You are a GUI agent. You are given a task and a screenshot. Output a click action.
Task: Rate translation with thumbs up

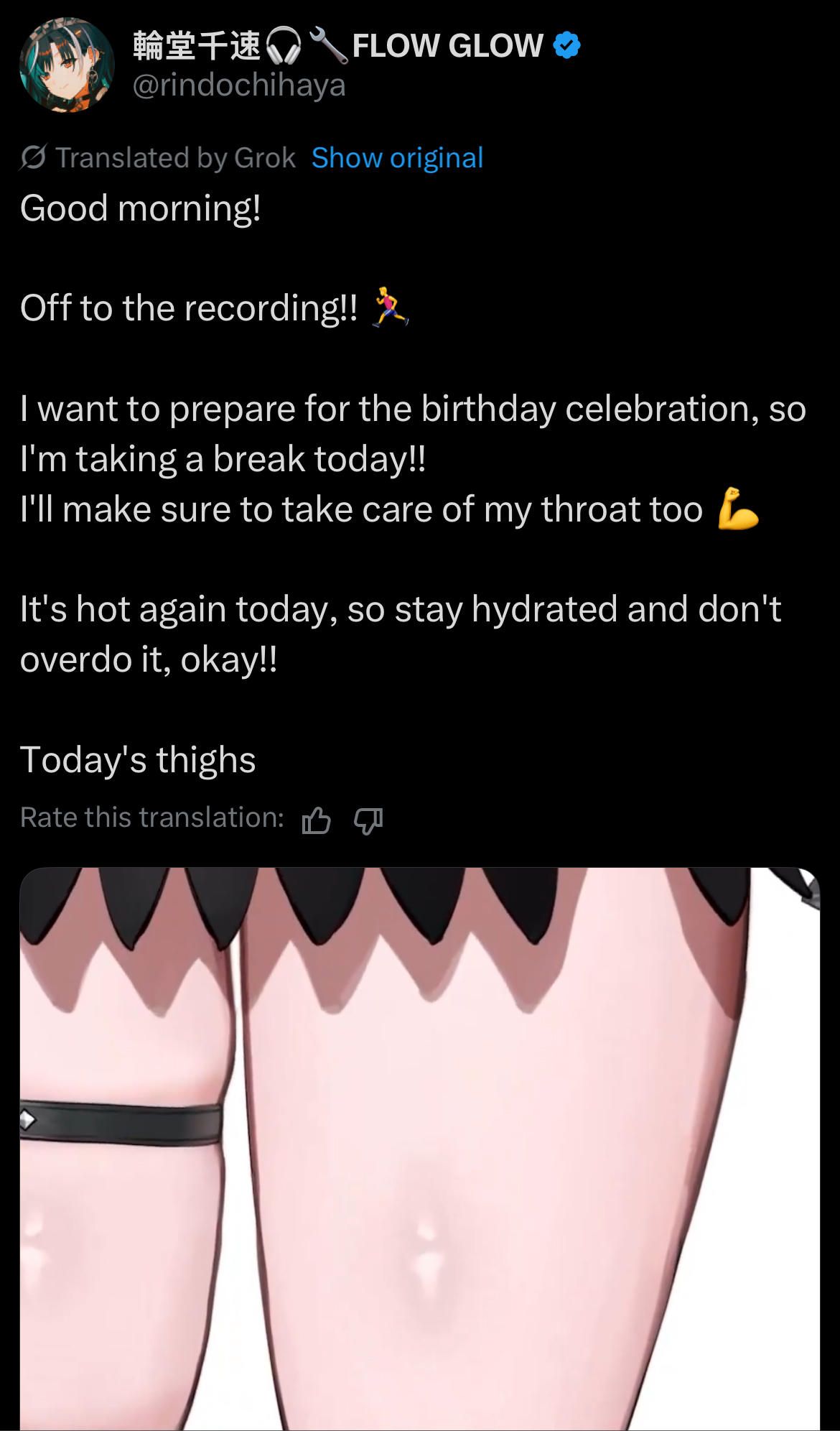tap(316, 820)
